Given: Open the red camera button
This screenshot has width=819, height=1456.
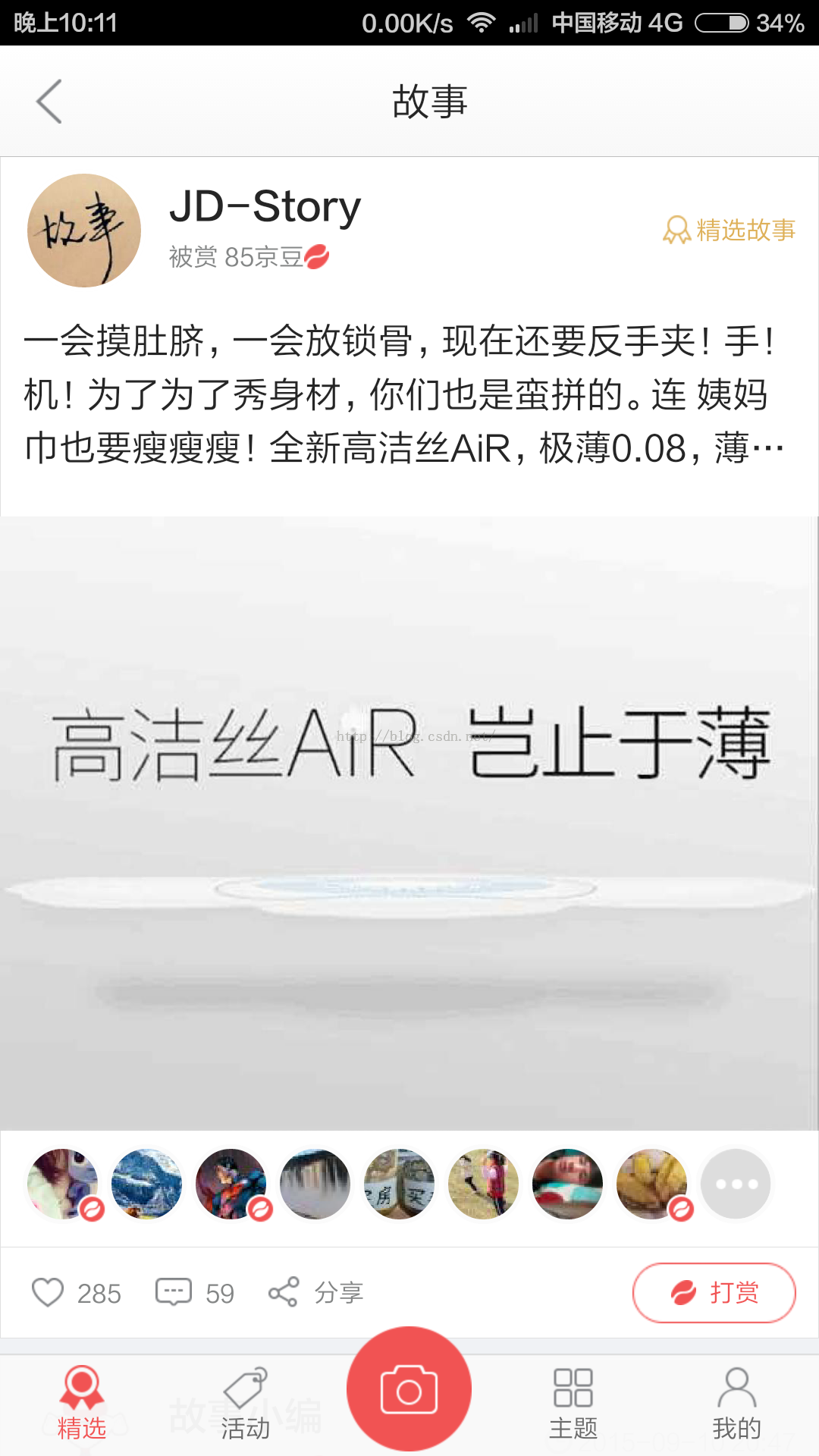Looking at the screenshot, I should coord(409,1389).
